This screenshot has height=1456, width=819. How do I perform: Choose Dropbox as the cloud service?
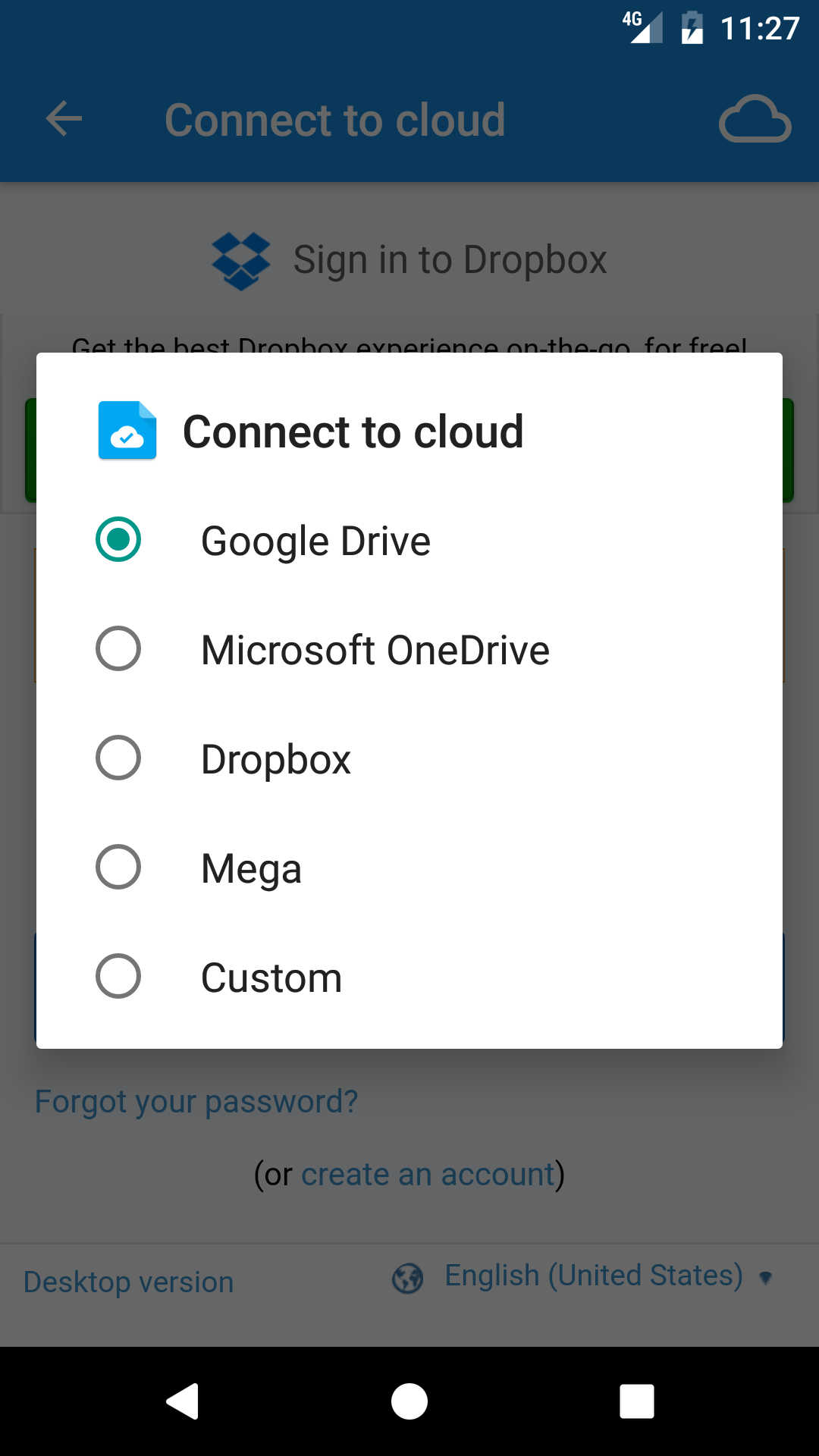118,758
